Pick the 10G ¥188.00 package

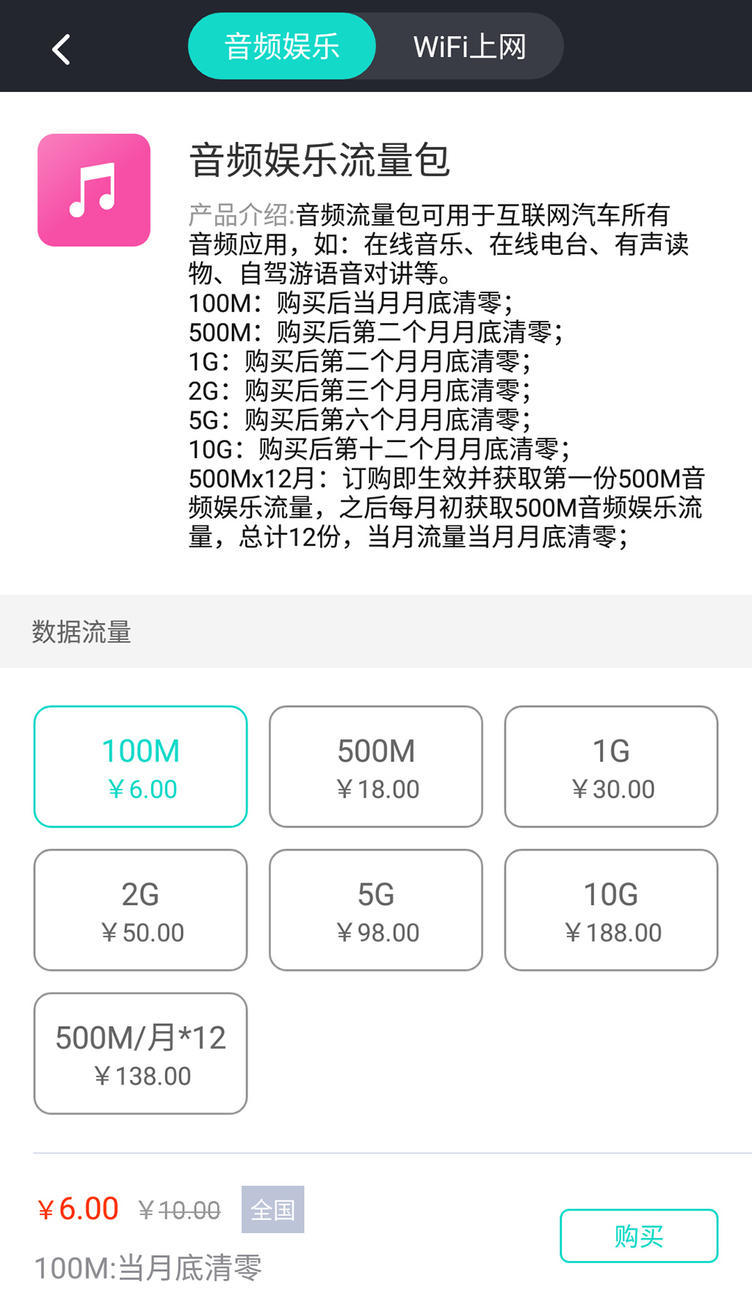coord(611,910)
